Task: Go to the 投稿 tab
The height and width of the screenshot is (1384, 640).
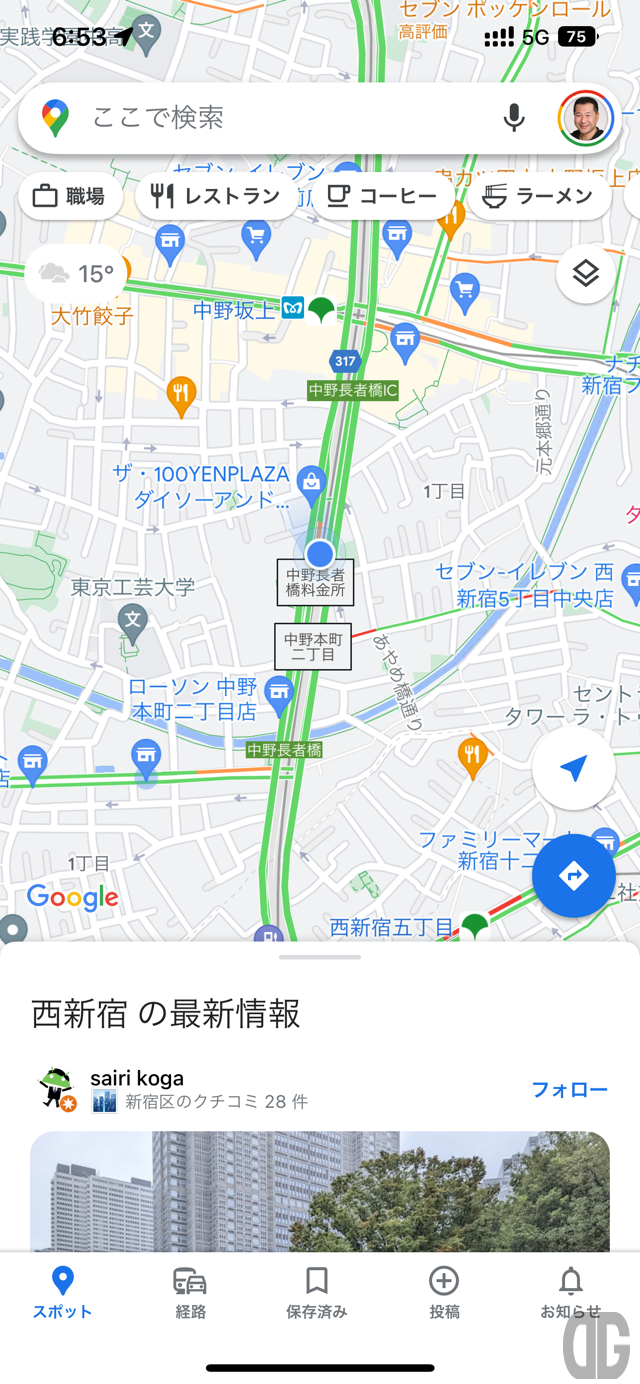Action: click(444, 1292)
